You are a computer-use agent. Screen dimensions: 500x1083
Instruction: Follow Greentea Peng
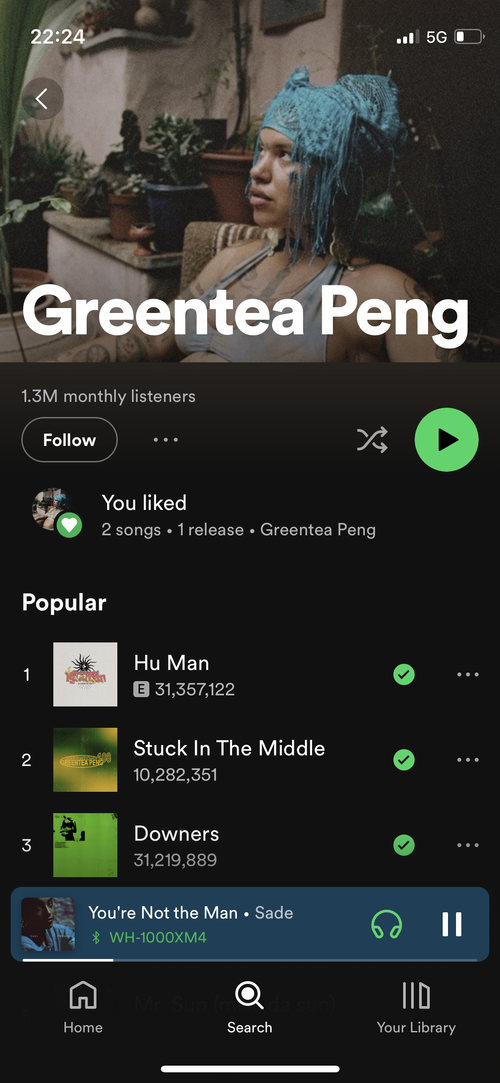(x=69, y=440)
